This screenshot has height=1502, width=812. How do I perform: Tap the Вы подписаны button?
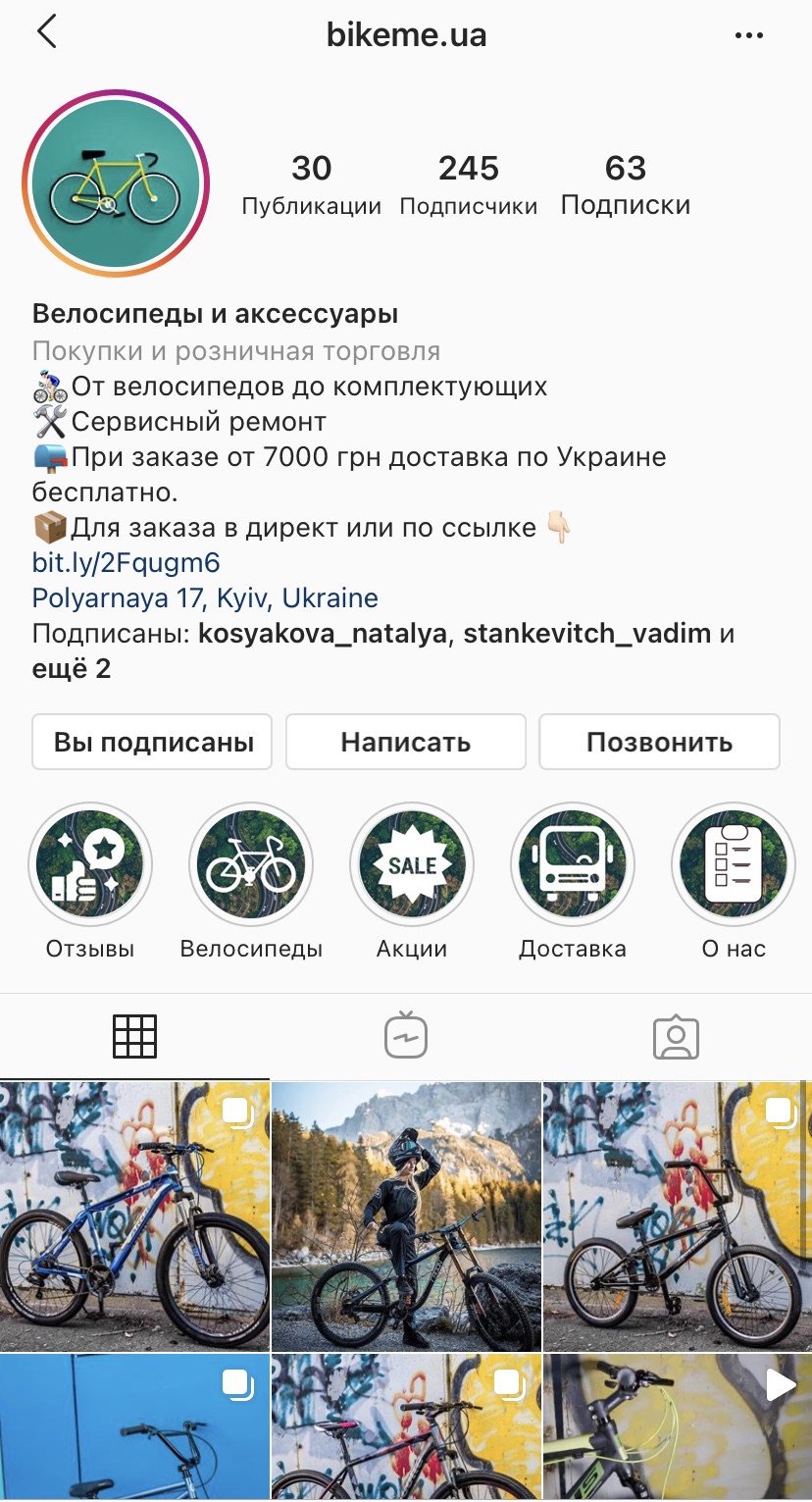click(x=152, y=742)
